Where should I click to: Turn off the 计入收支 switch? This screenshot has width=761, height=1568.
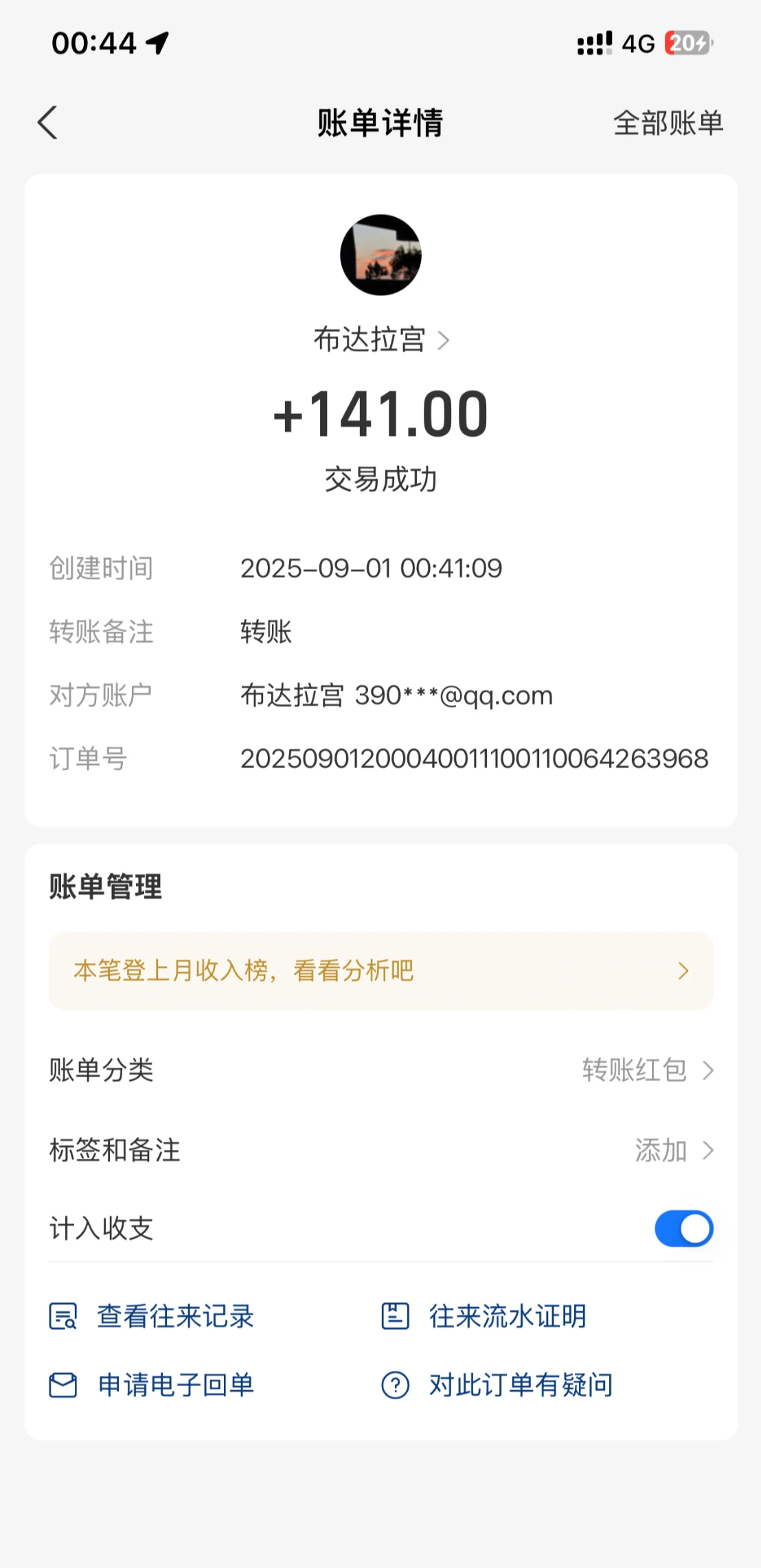pyautogui.click(x=683, y=1229)
